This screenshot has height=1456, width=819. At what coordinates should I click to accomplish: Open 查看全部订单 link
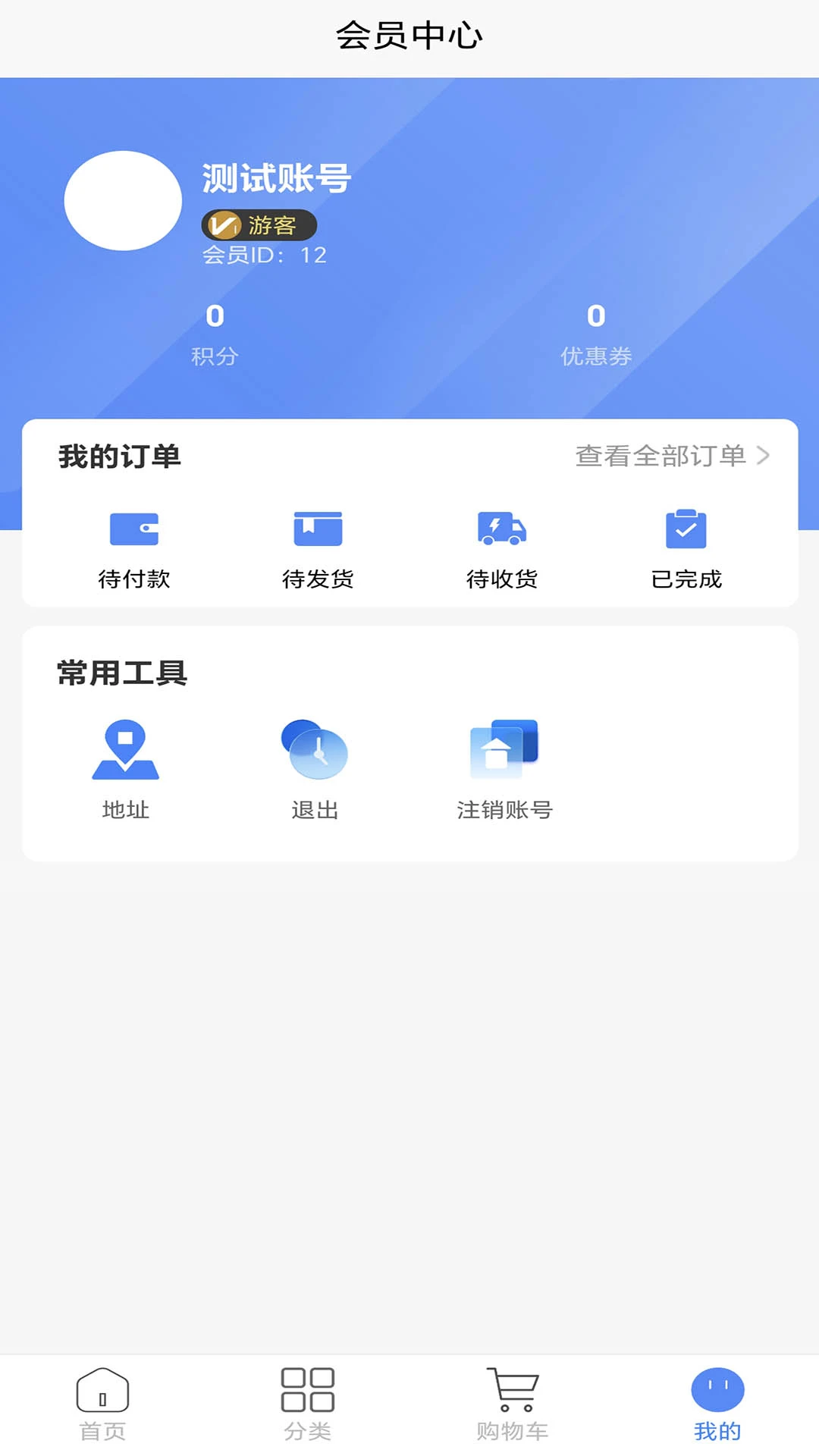tap(664, 457)
